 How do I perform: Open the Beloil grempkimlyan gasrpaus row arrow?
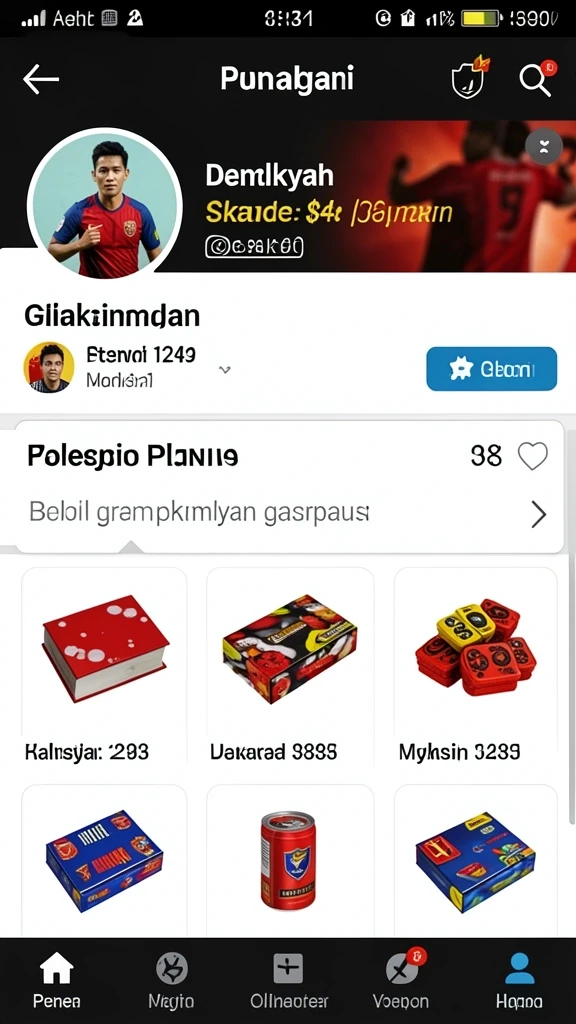click(x=538, y=514)
